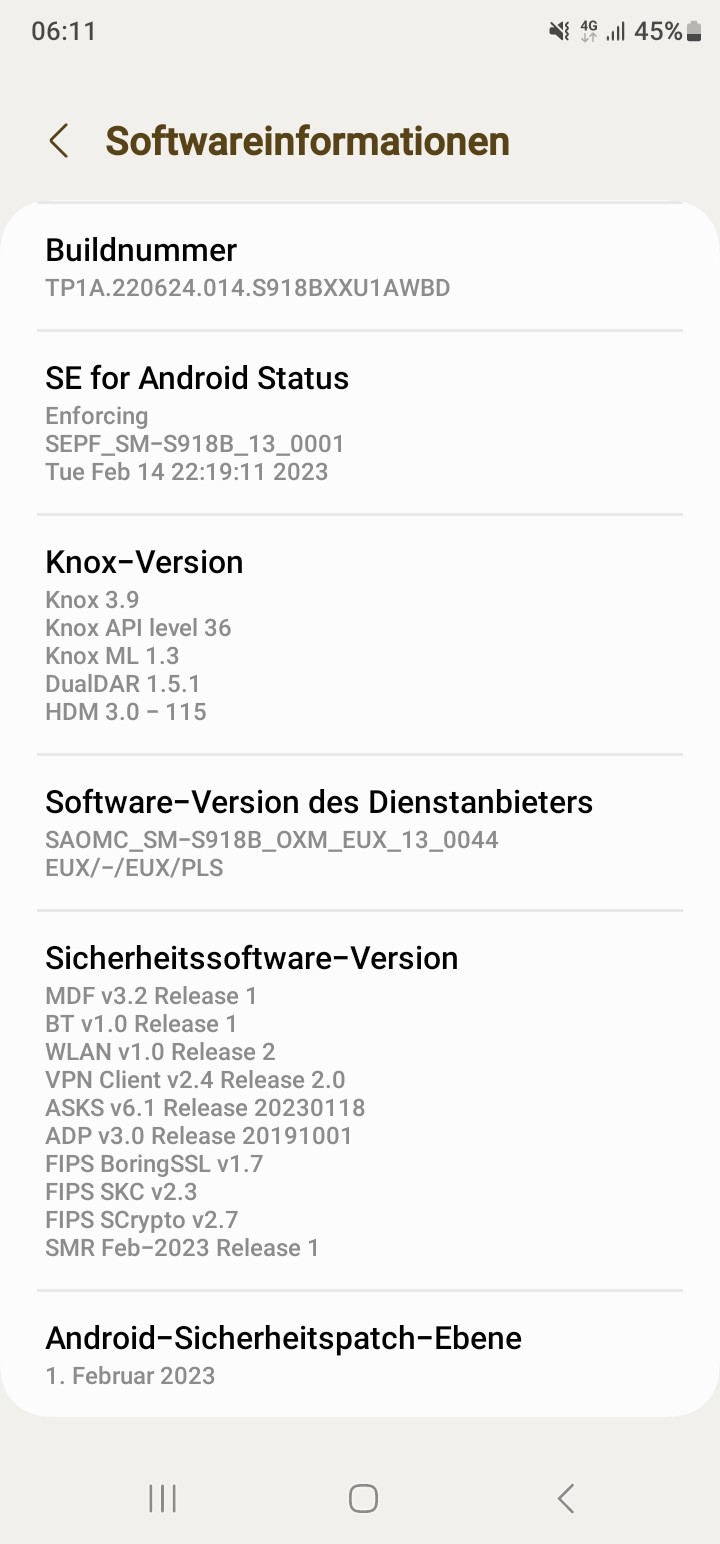Go back from Softwareinformationen
This screenshot has width=720, height=1544.
[x=59, y=141]
